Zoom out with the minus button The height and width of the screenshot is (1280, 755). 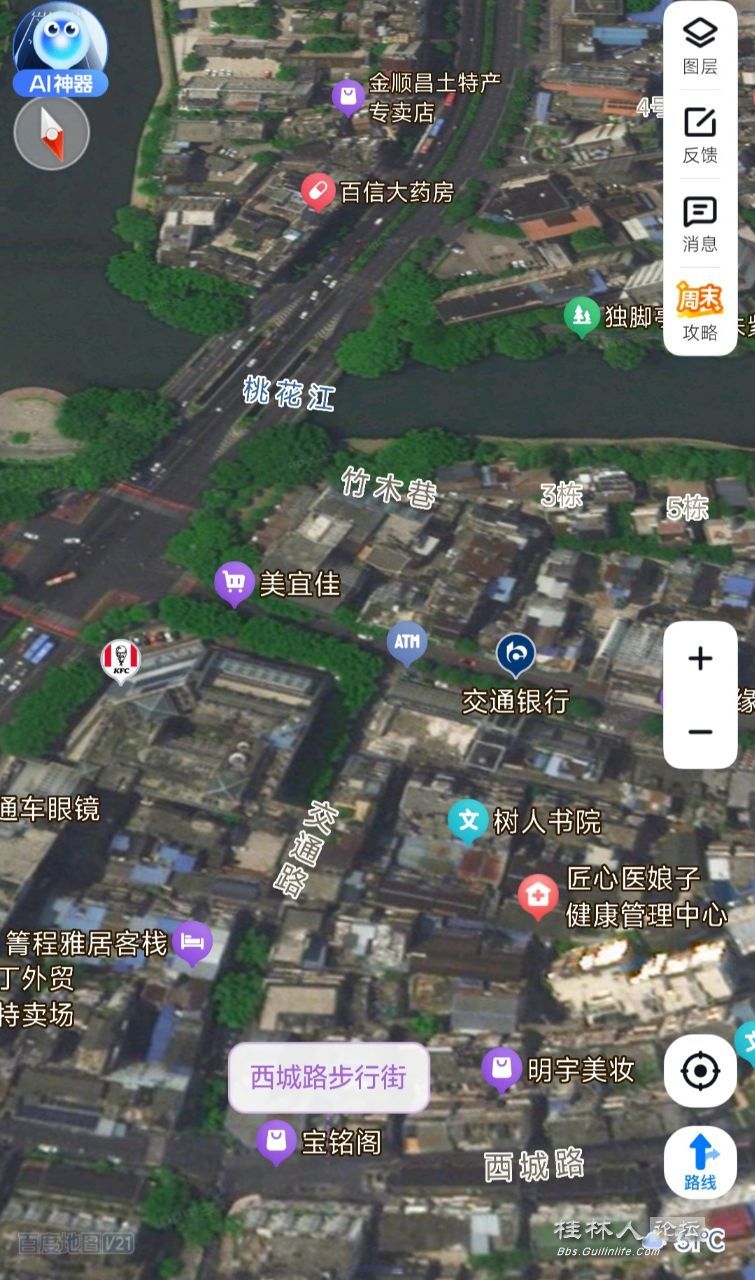[x=700, y=732]
